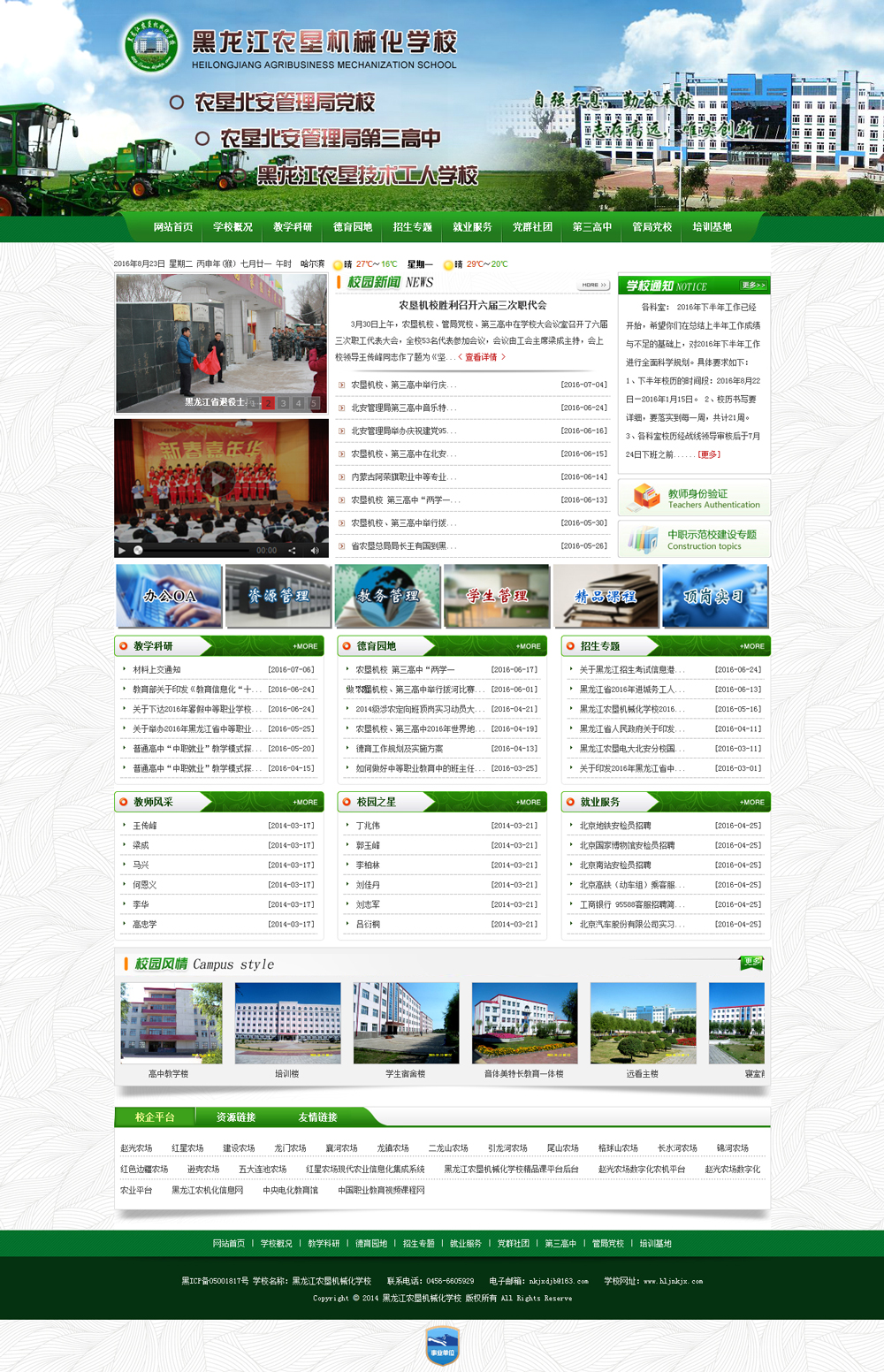
Task: Open article 材料上交通知
Action: [x=156, y=670]
